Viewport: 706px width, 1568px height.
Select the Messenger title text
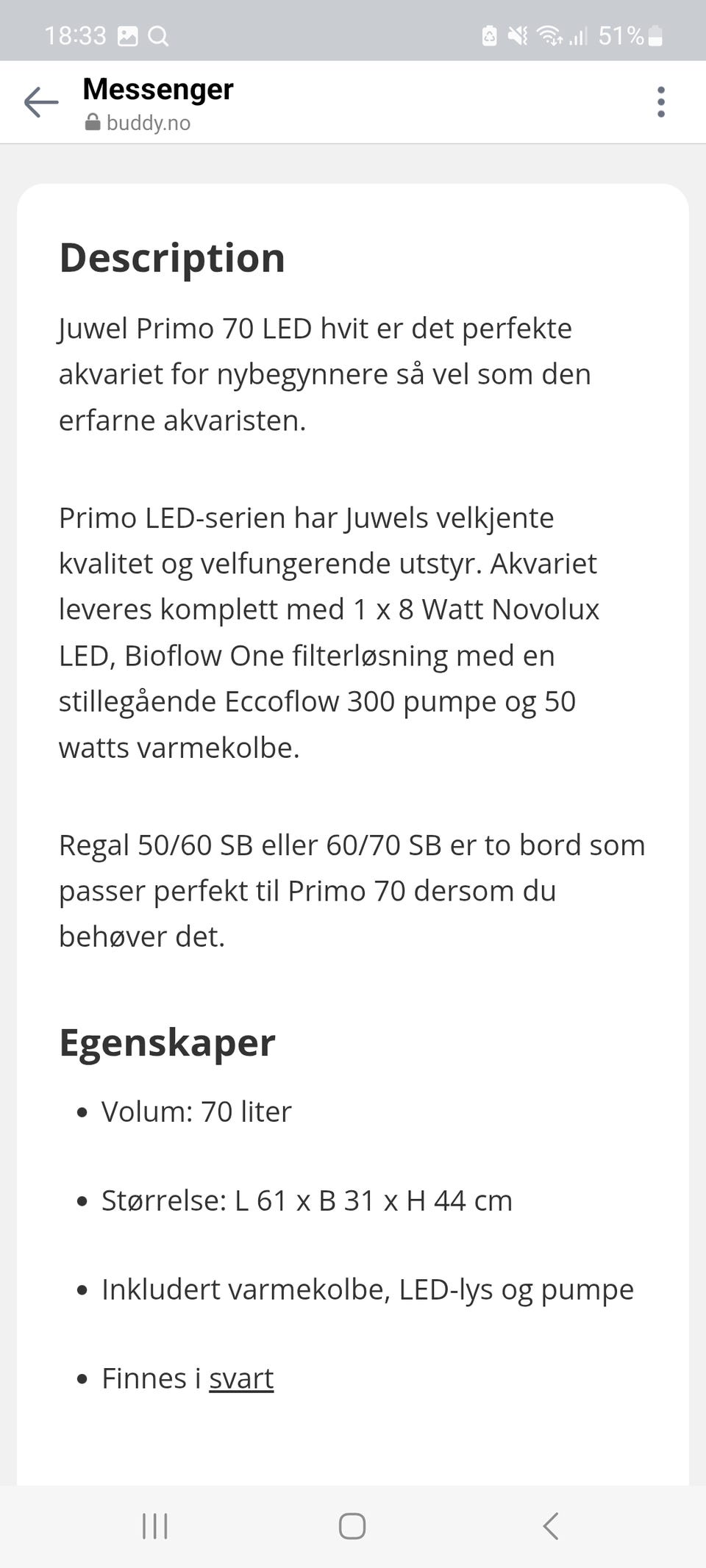click(x=157, y=89)
